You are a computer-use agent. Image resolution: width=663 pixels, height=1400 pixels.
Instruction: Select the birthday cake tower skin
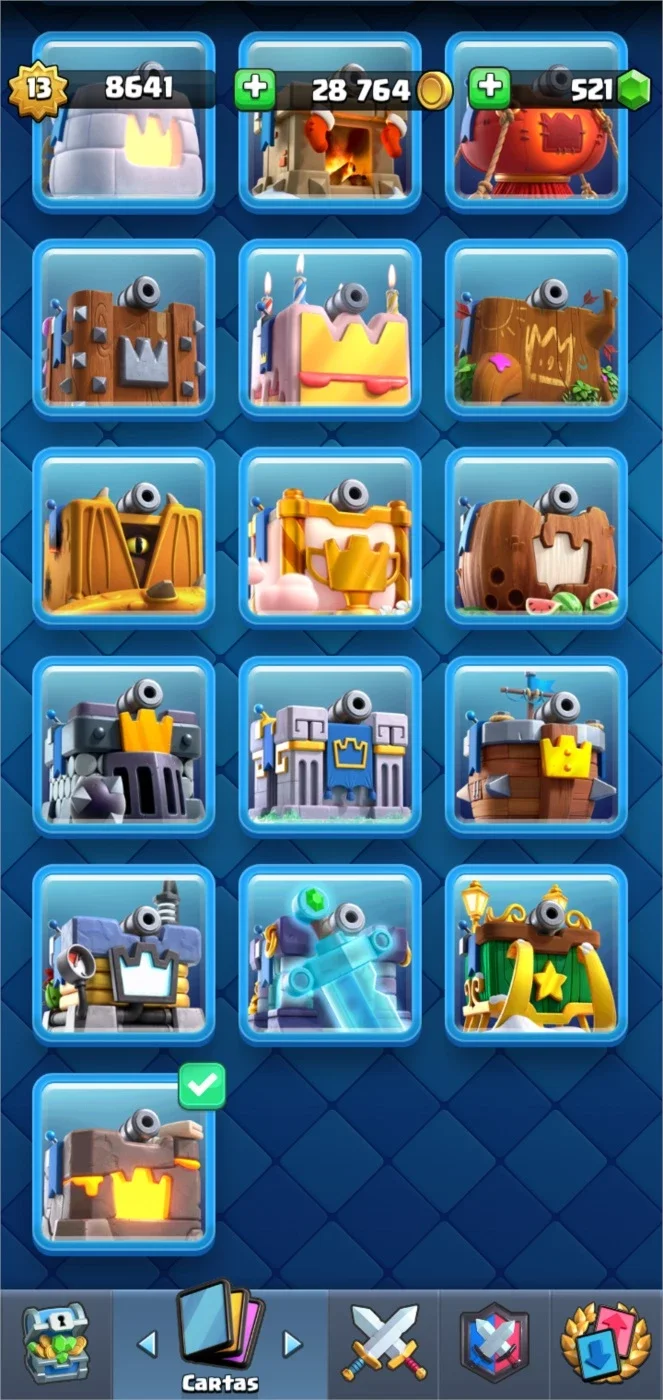pos(330,330)
